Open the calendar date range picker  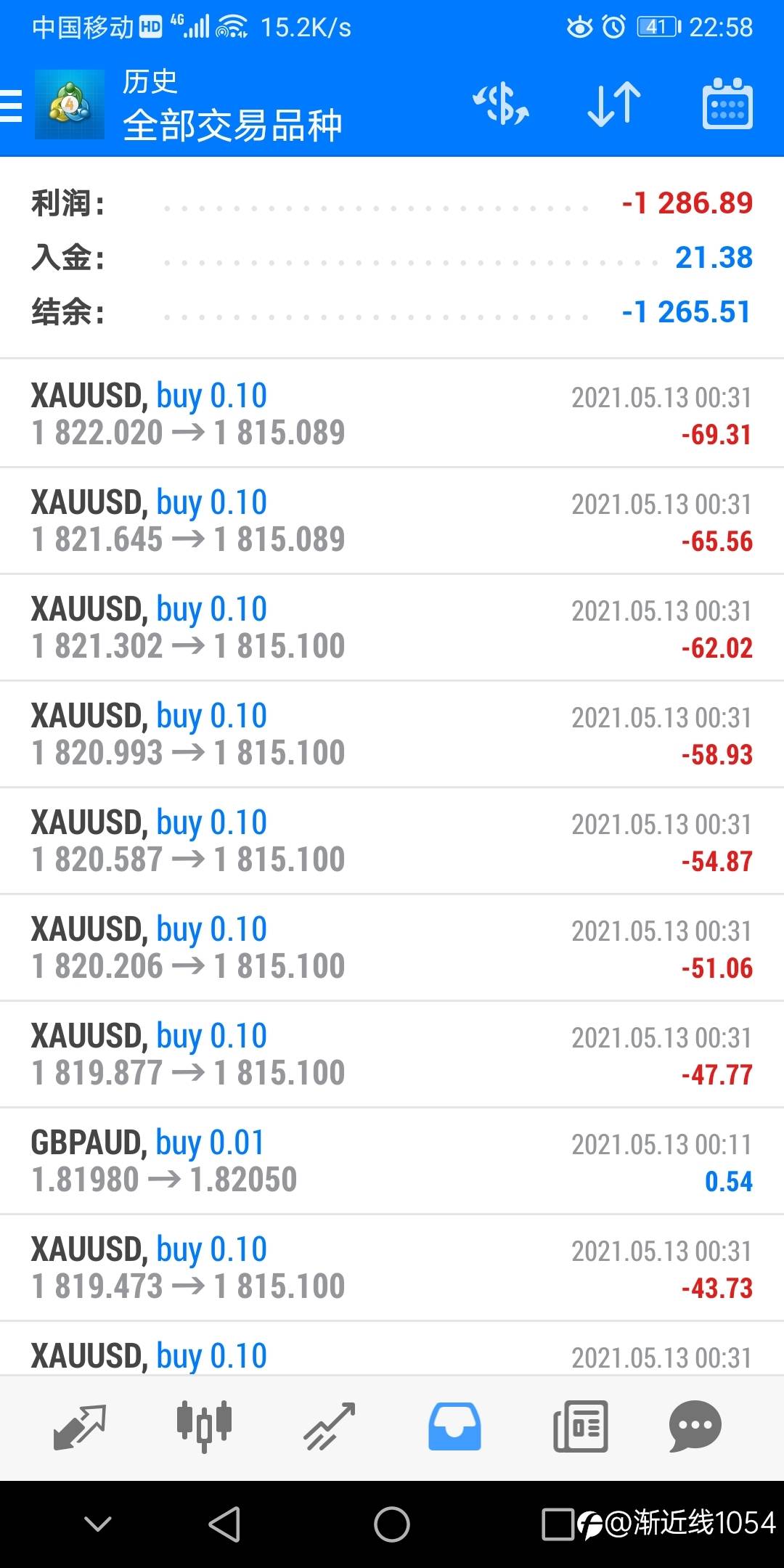727,105
